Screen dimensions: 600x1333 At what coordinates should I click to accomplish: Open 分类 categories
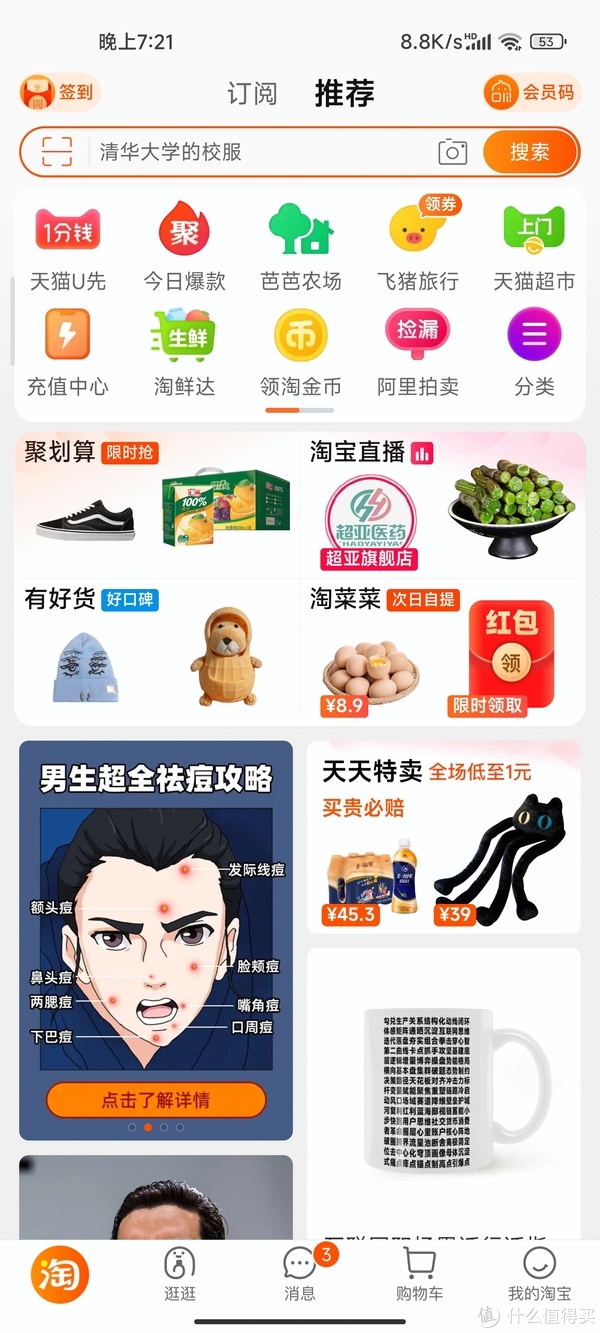534,353
